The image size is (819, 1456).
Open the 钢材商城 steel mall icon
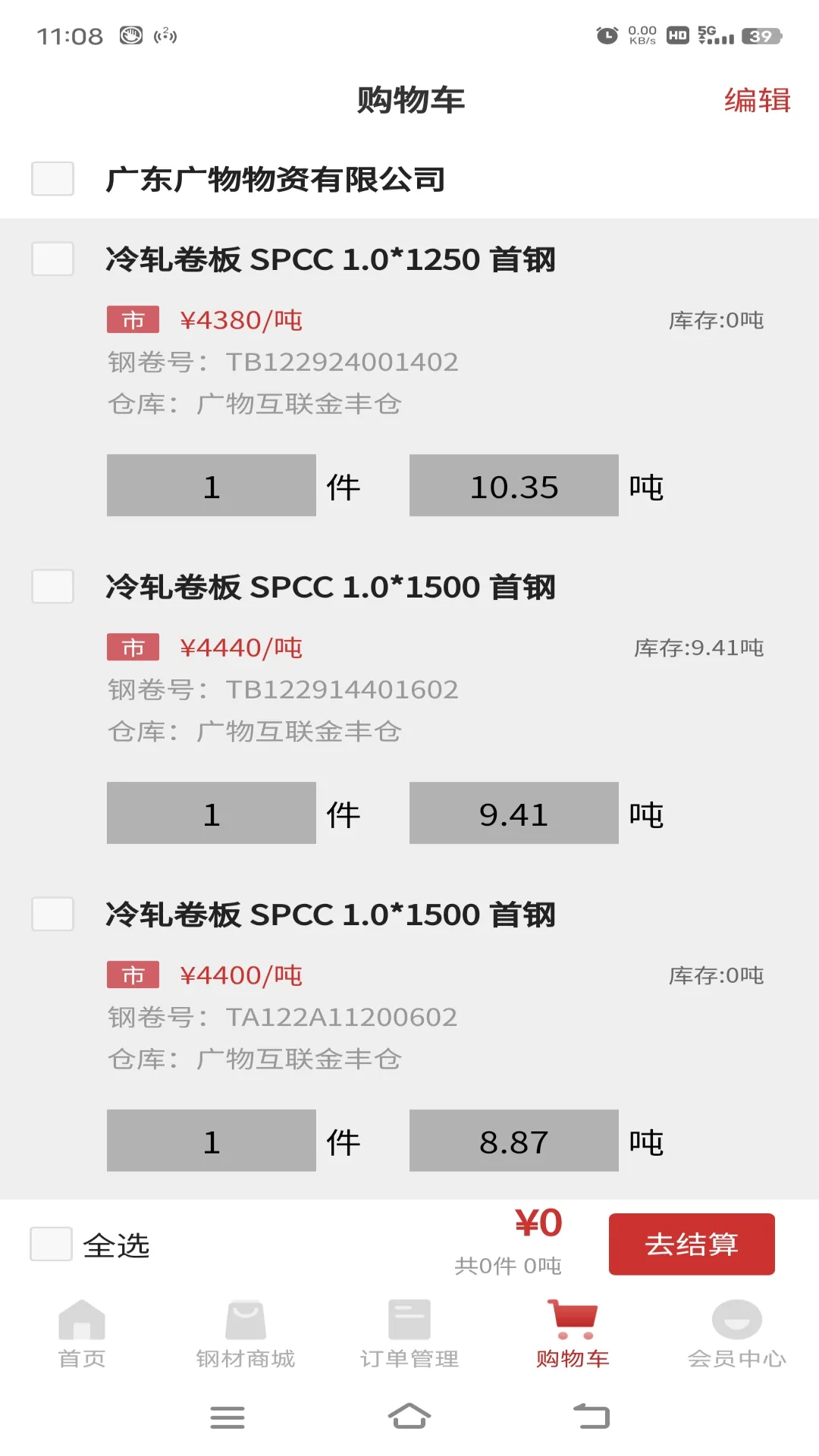click(245, 1323)
